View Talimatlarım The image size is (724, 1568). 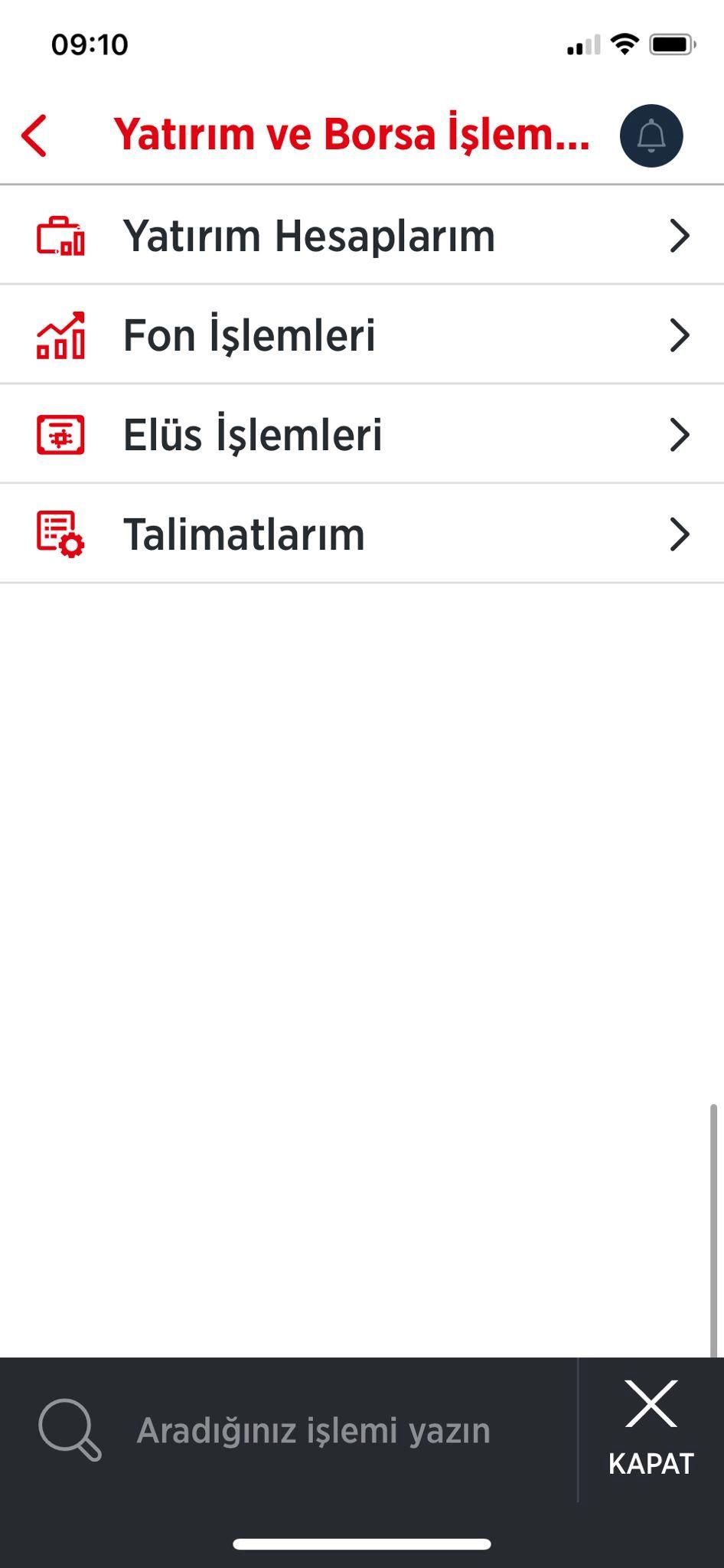(362, 534)
